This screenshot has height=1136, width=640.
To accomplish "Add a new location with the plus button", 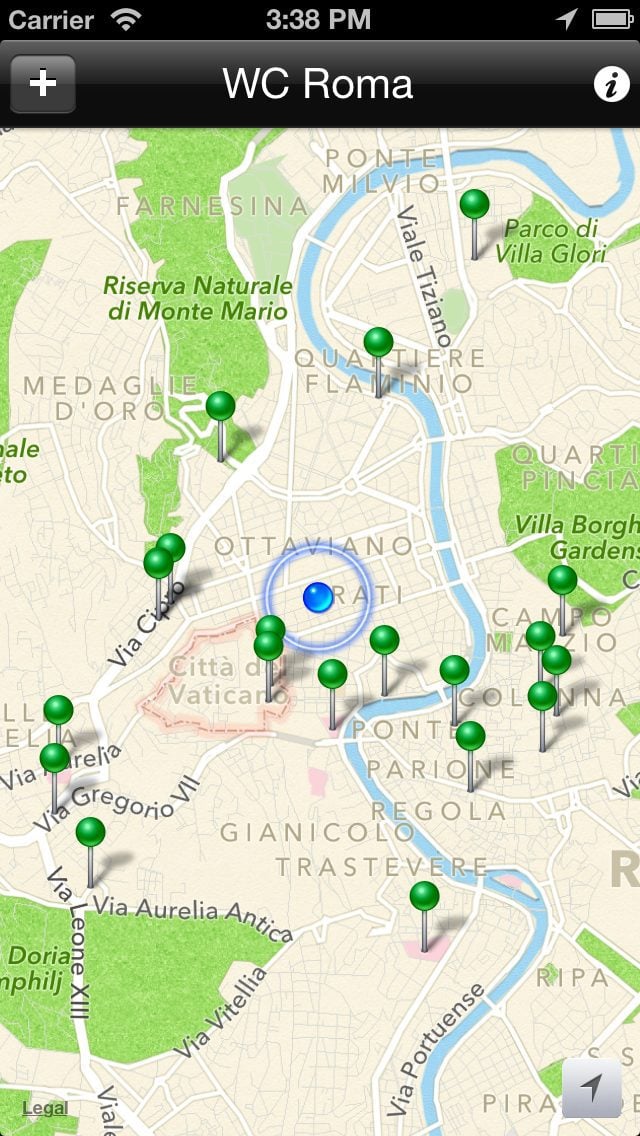I will pos(43,84).
